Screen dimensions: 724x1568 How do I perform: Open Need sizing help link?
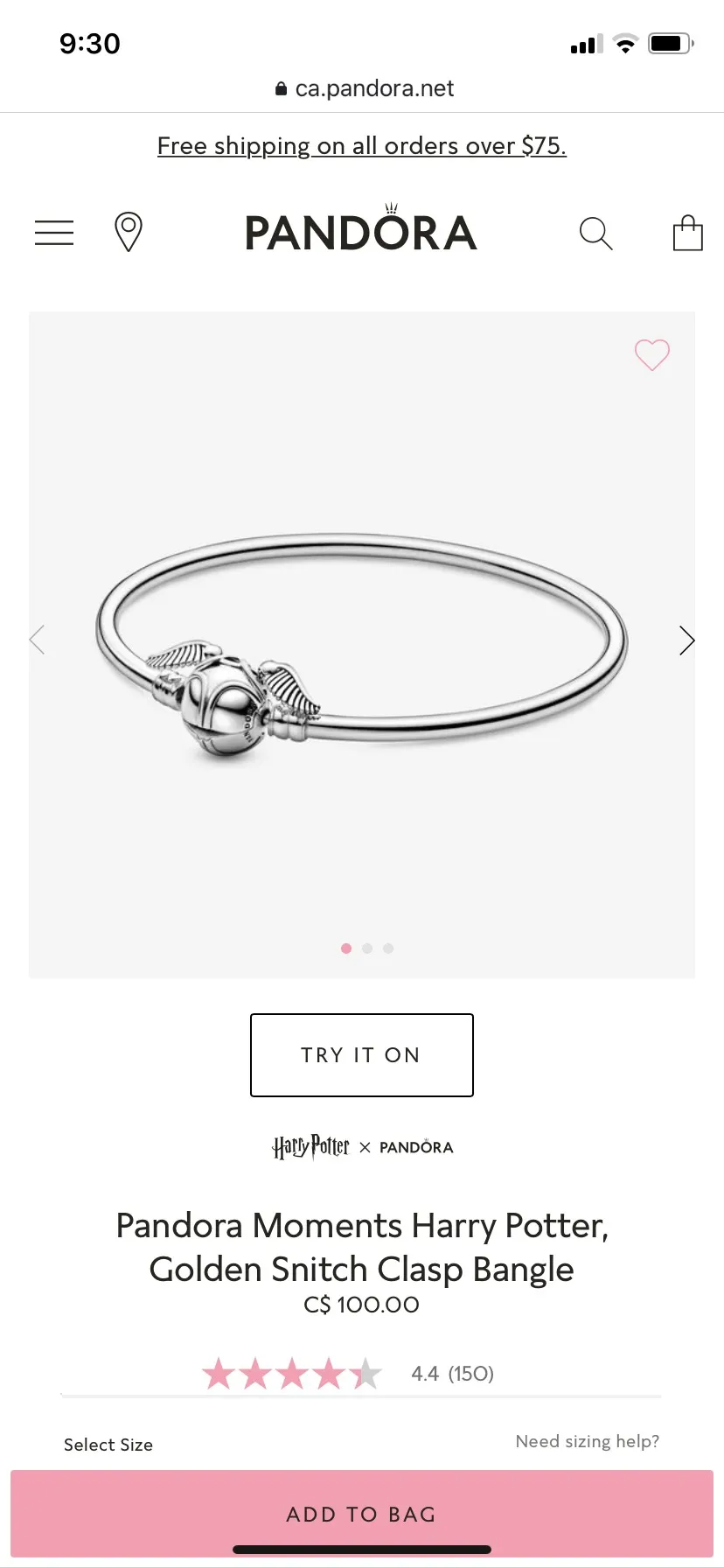pos(588,1441)
